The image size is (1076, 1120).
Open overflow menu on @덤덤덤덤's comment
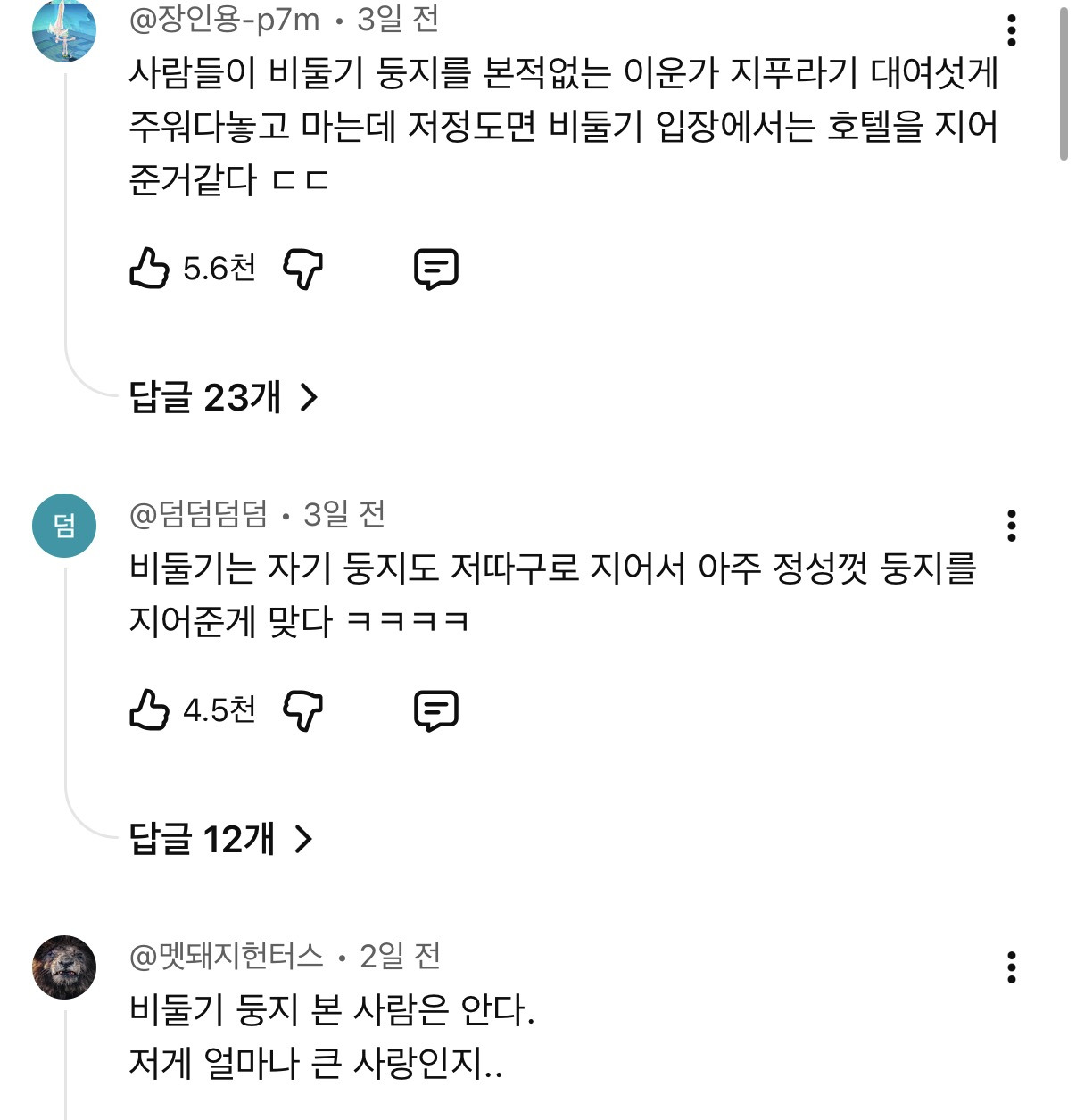point(1011,526)
